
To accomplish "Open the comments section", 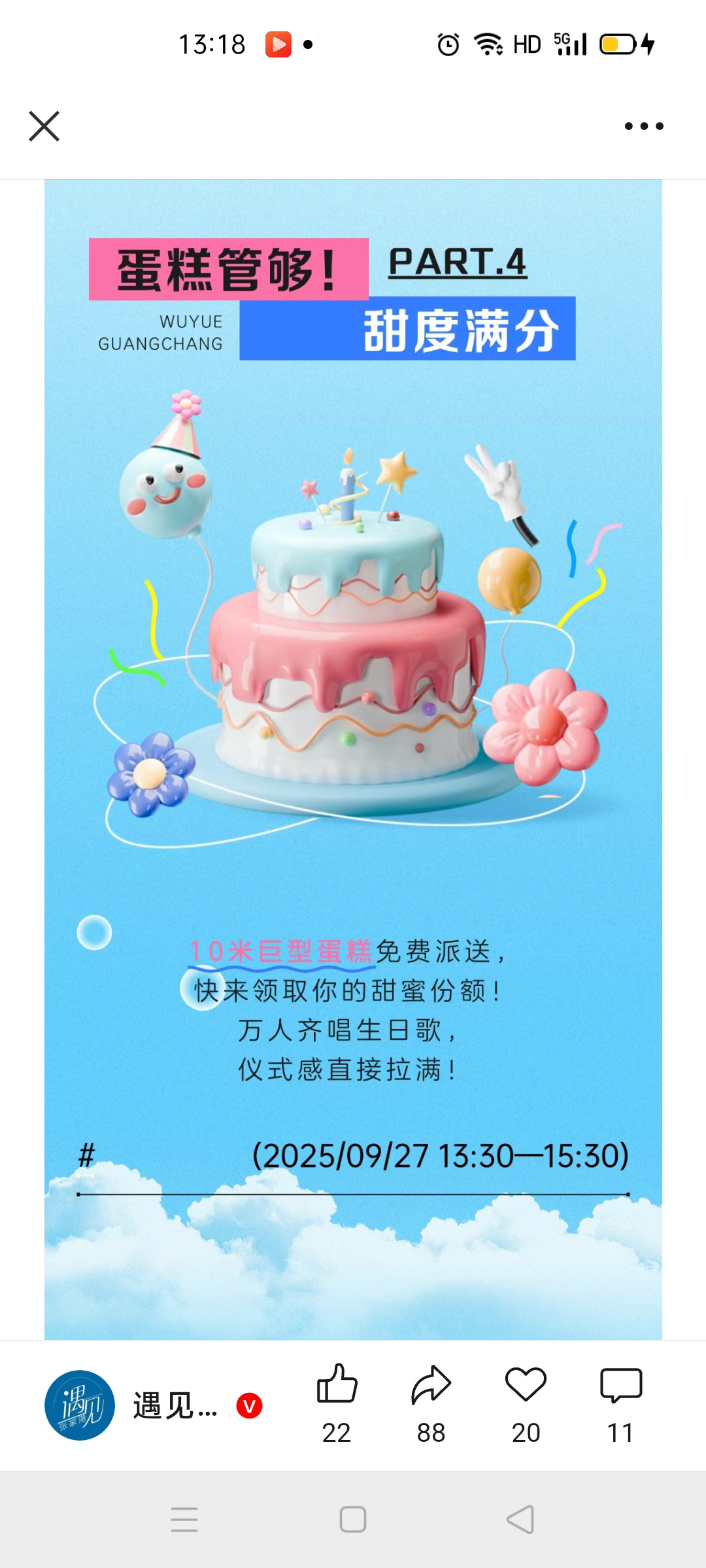I will click(620, 1385).
